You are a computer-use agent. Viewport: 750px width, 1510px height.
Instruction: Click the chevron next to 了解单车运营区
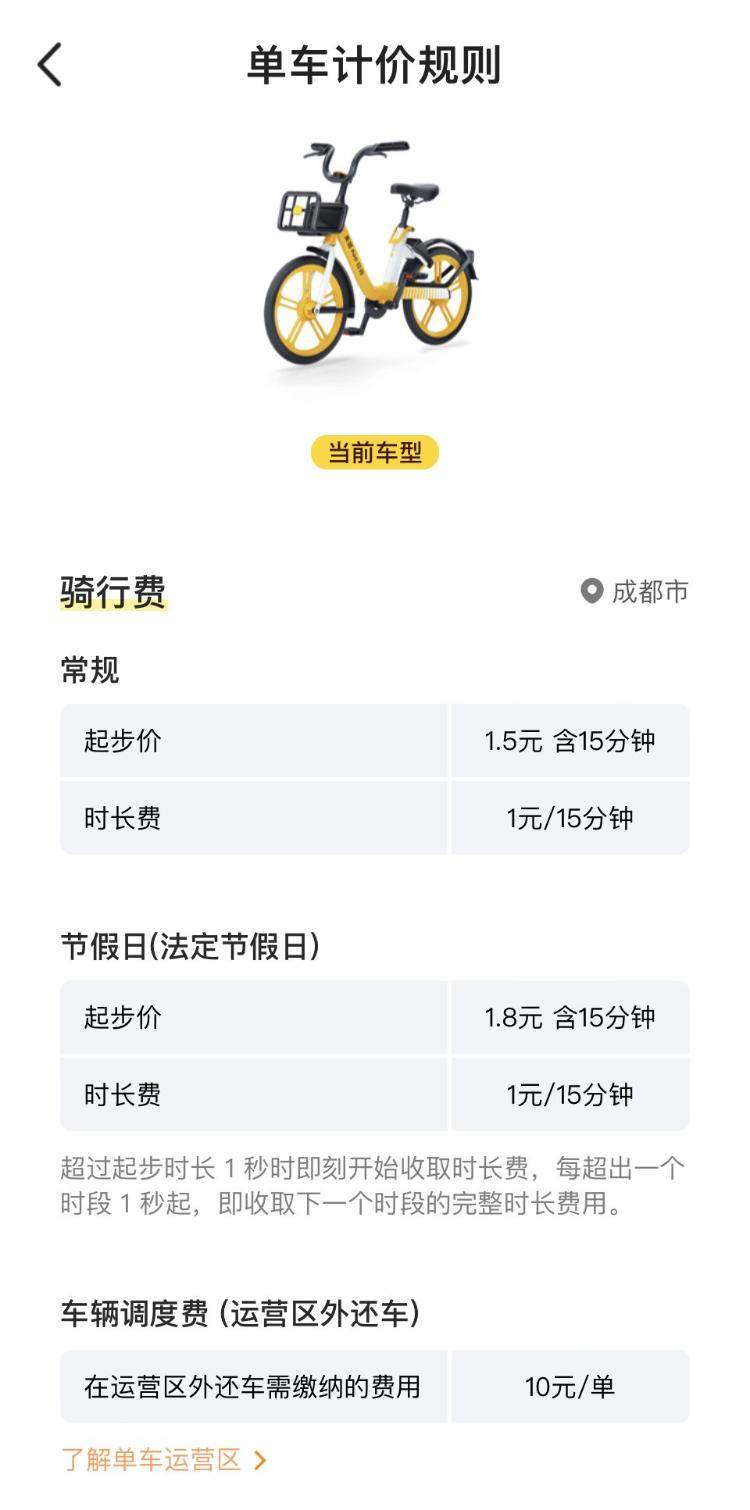pyautogui.click(x=259, y=1459)
